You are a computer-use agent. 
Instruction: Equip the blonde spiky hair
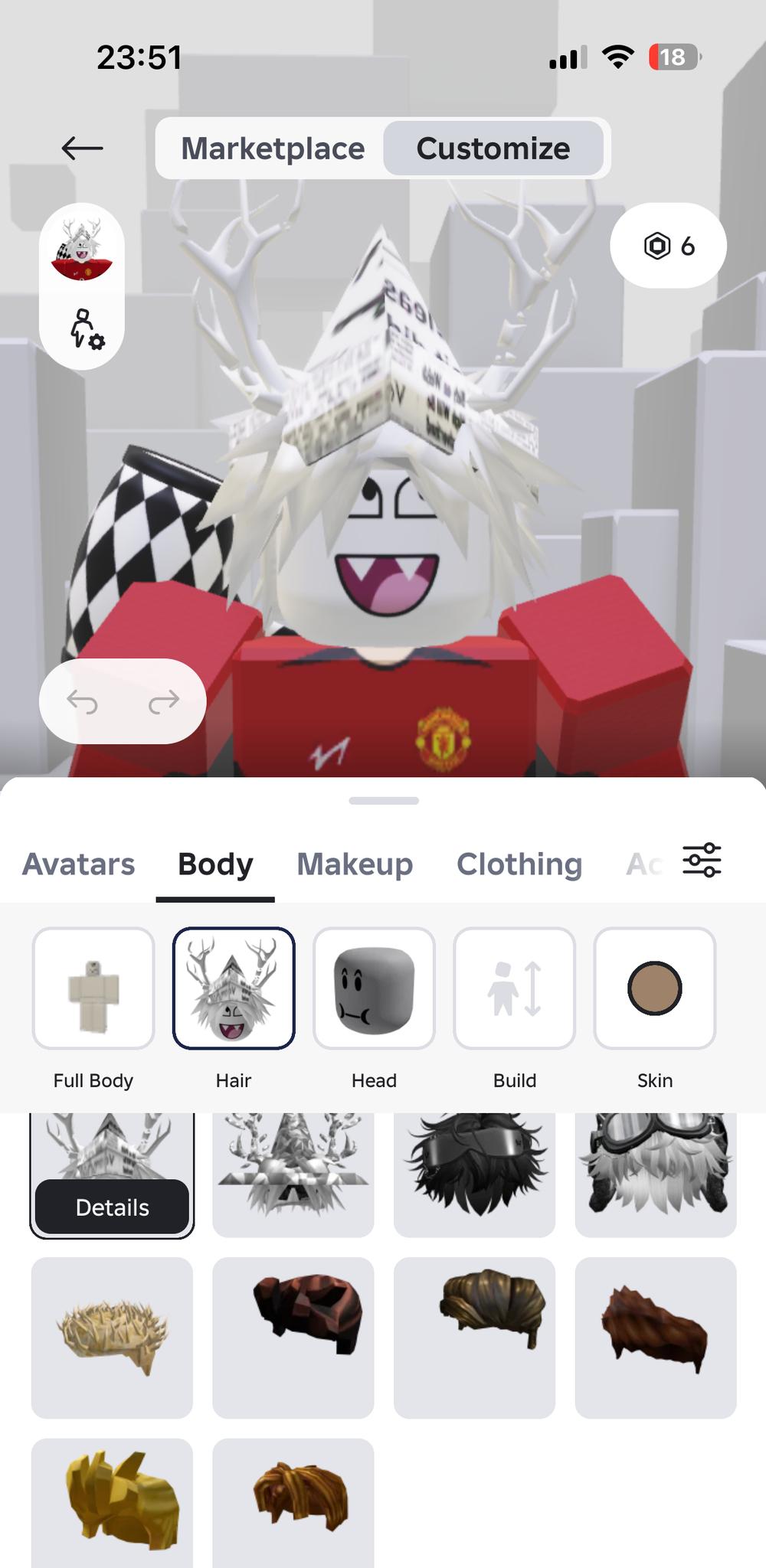click(112, 1337)
